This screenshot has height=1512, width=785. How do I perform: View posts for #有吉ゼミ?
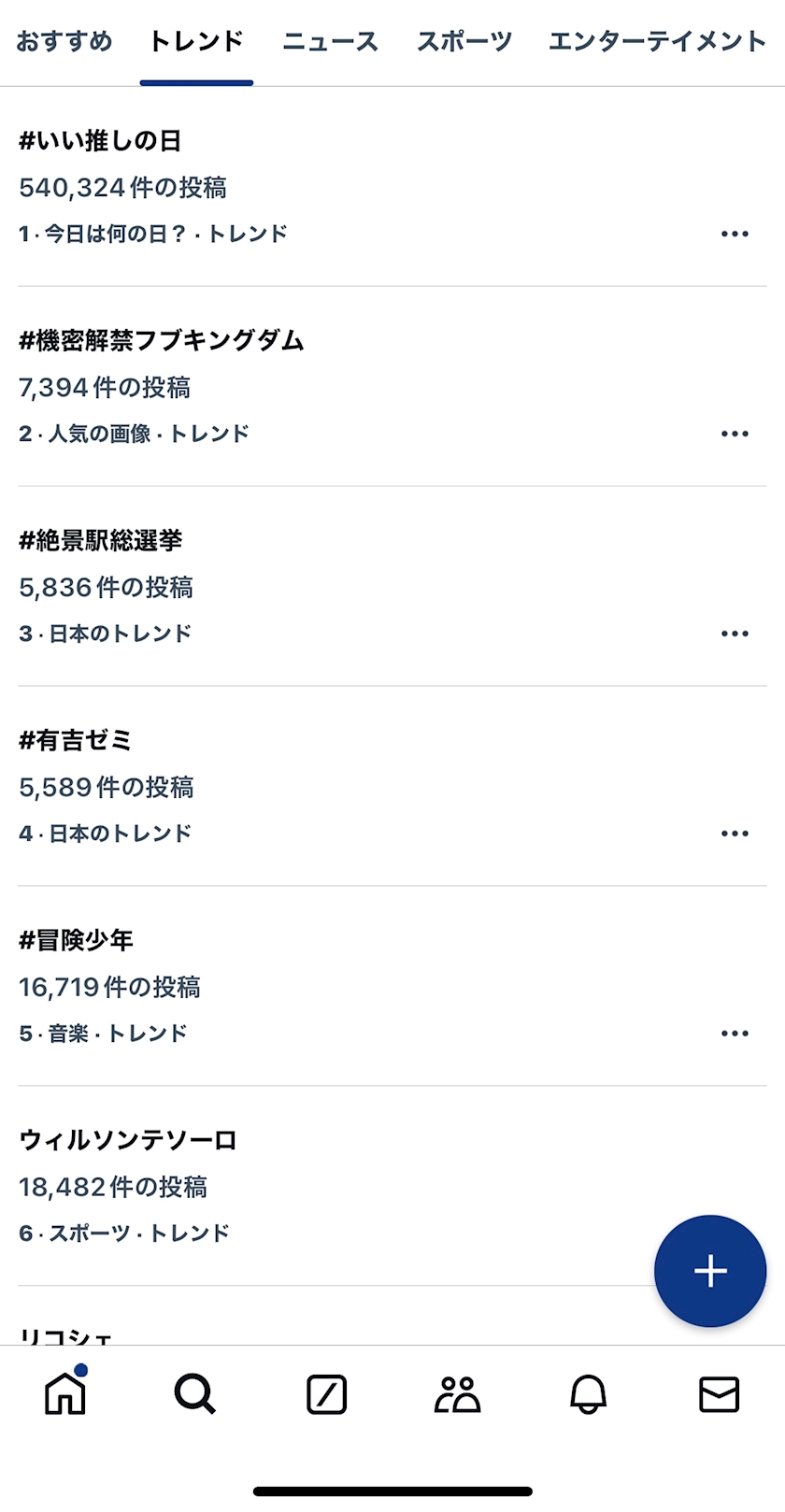[x=76, y=741]
